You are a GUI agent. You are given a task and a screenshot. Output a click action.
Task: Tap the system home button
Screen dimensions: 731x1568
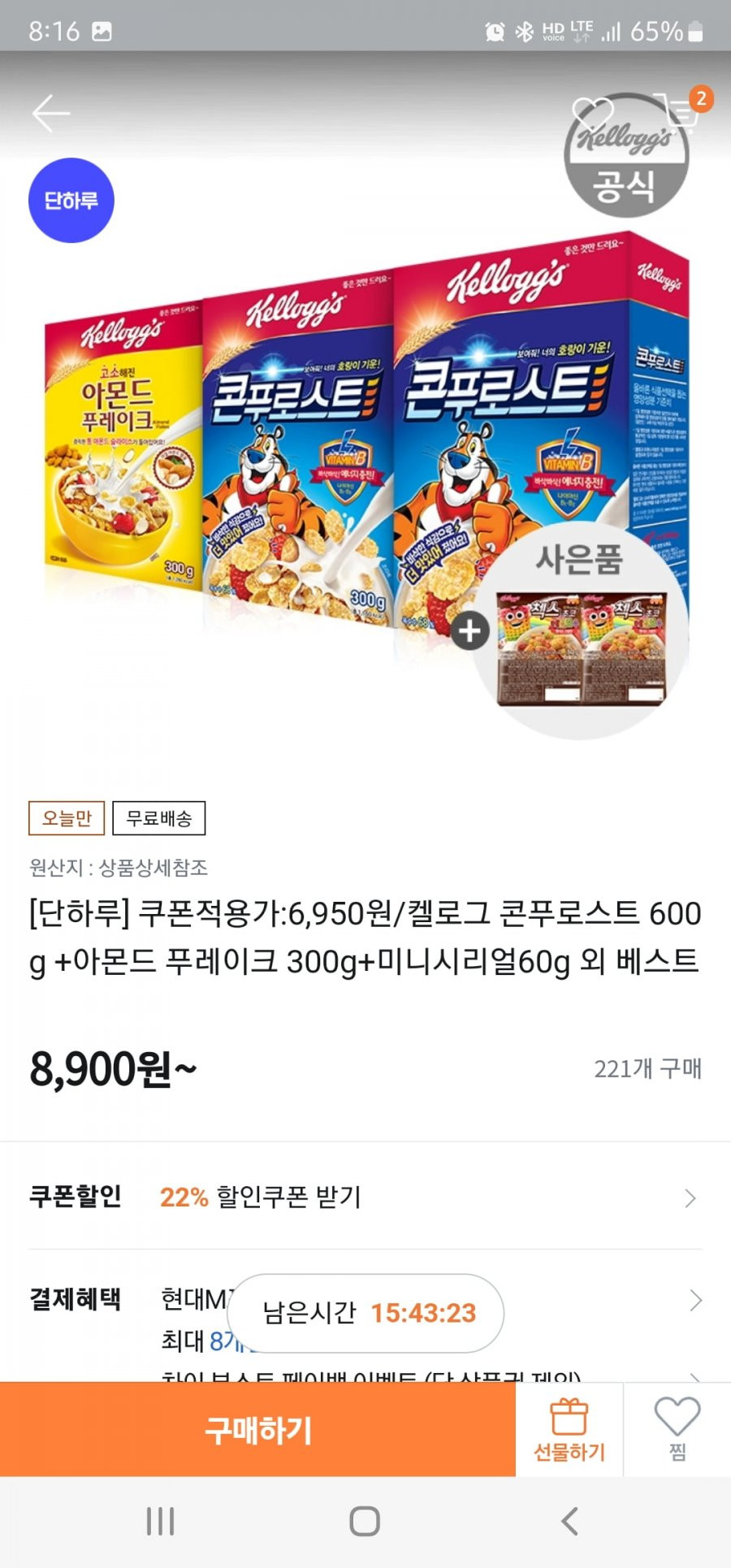tap(365, 1522)
